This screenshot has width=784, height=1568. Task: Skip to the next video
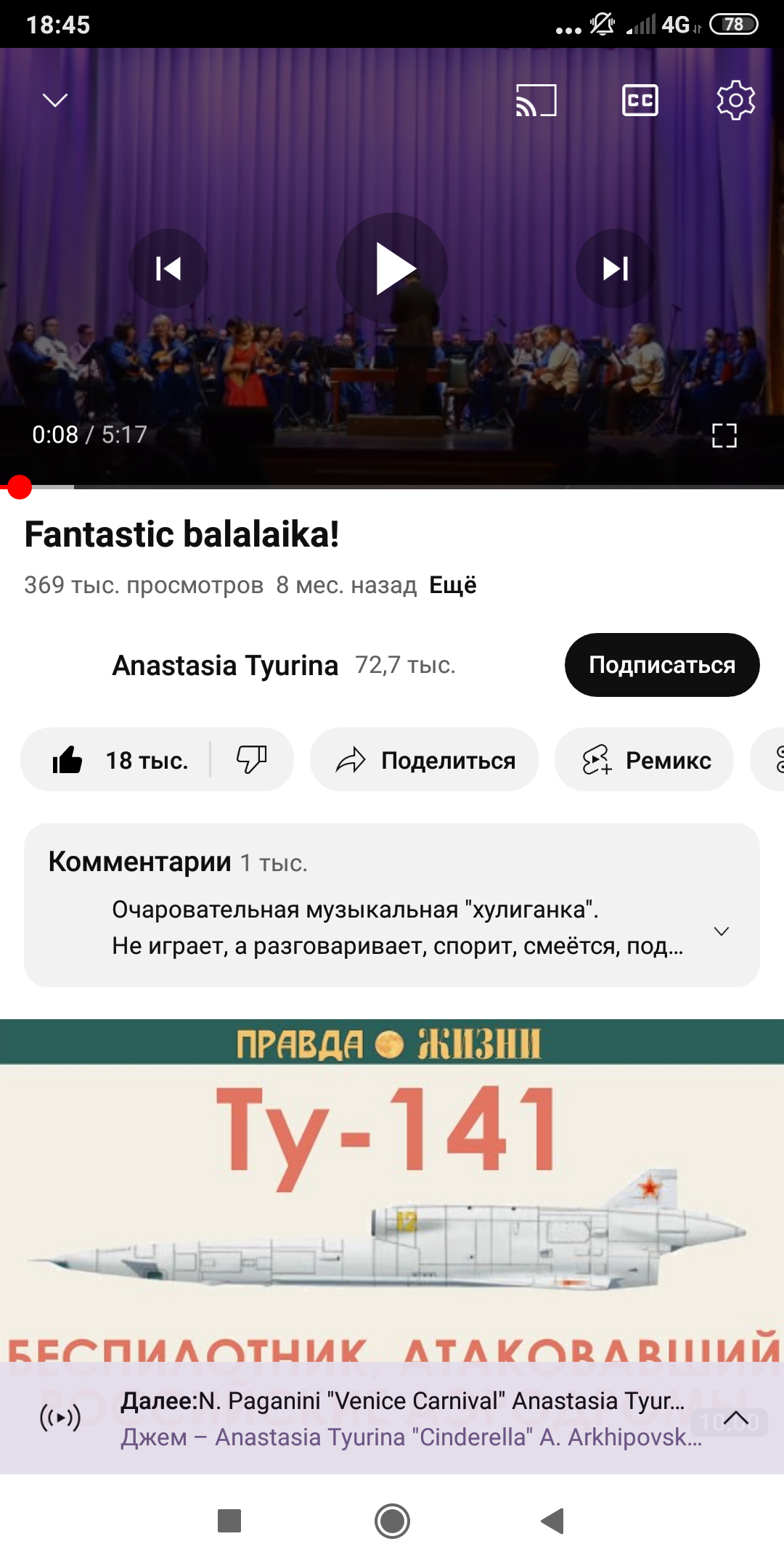click(x=615, y=269)
